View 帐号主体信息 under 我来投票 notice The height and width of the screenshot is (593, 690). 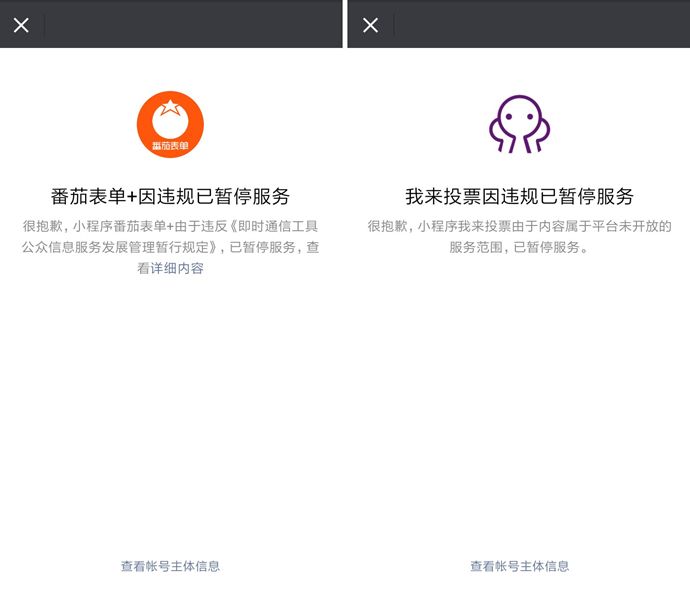[x=519, y=566]
